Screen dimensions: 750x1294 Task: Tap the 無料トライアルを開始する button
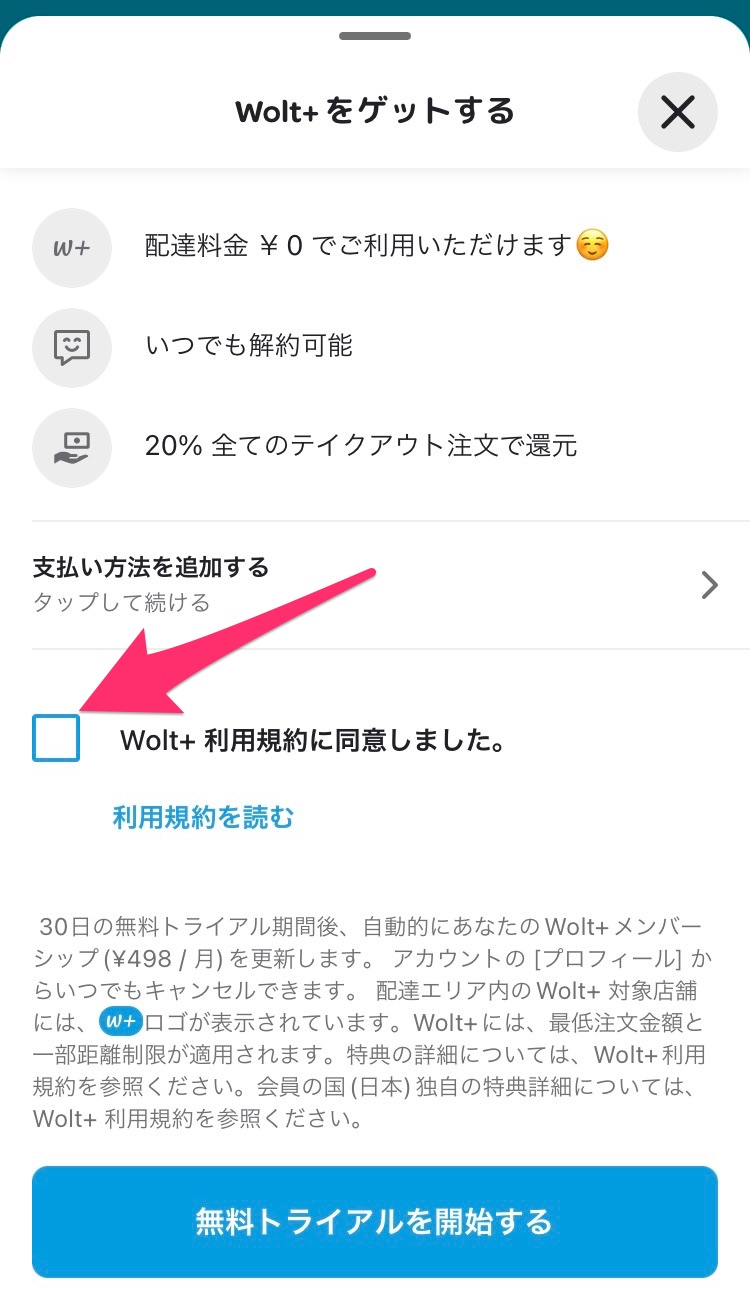[x=375, y=1221]
